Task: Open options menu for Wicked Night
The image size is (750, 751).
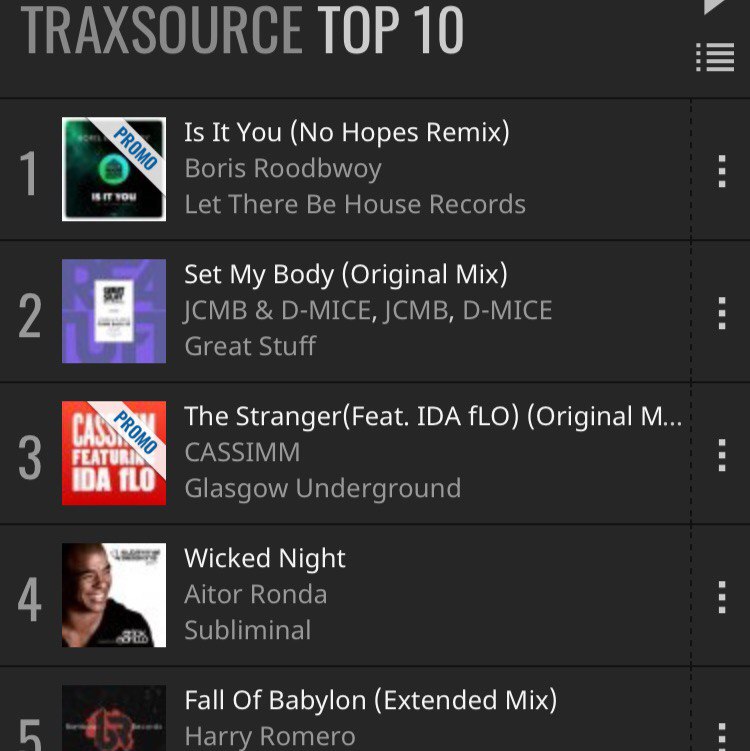Action: (x=721, y=598)
